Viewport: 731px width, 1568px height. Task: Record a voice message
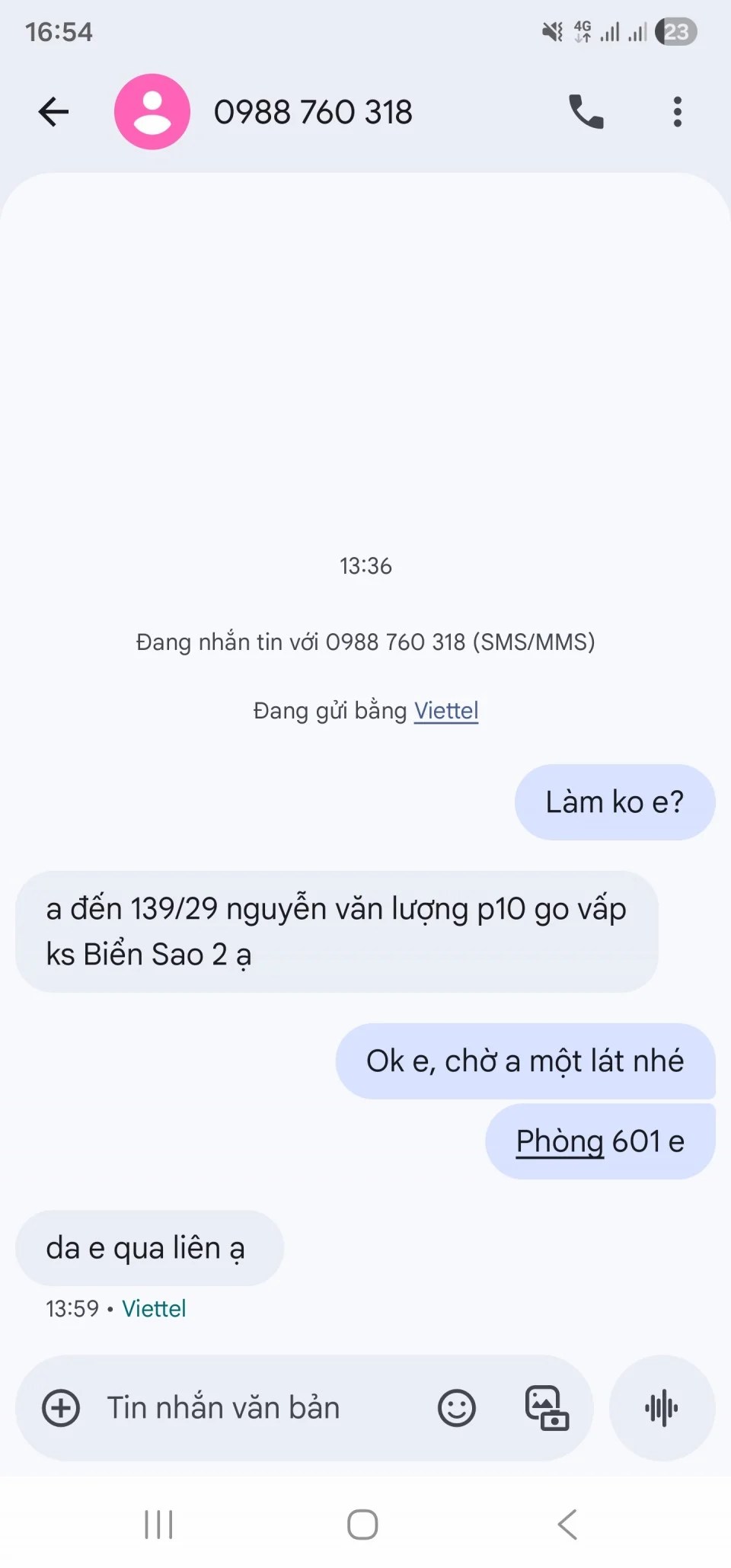pos(662,1408)
